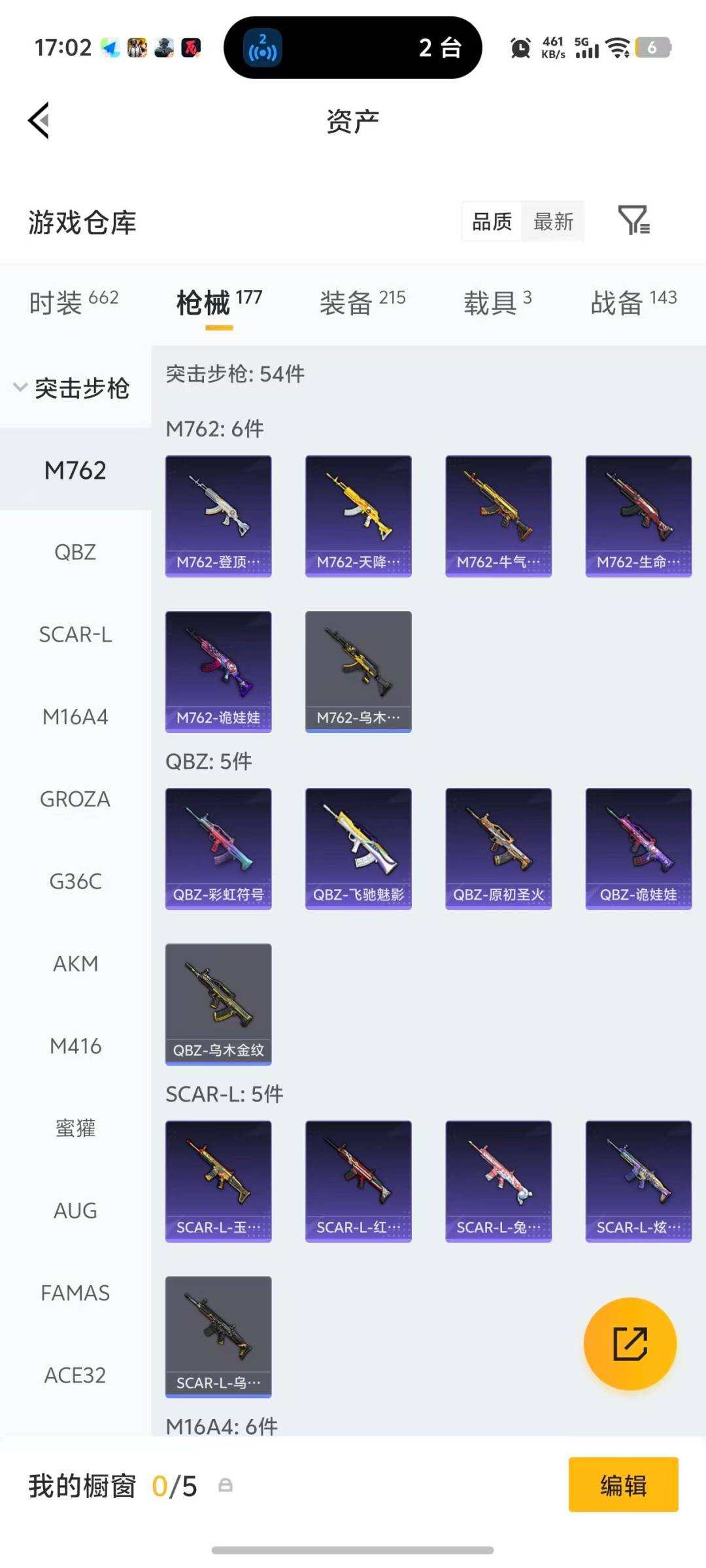This screenshot has width=706, height=1568.
Task: Select AKM in the weapon list
Action: tap(75, 964)
